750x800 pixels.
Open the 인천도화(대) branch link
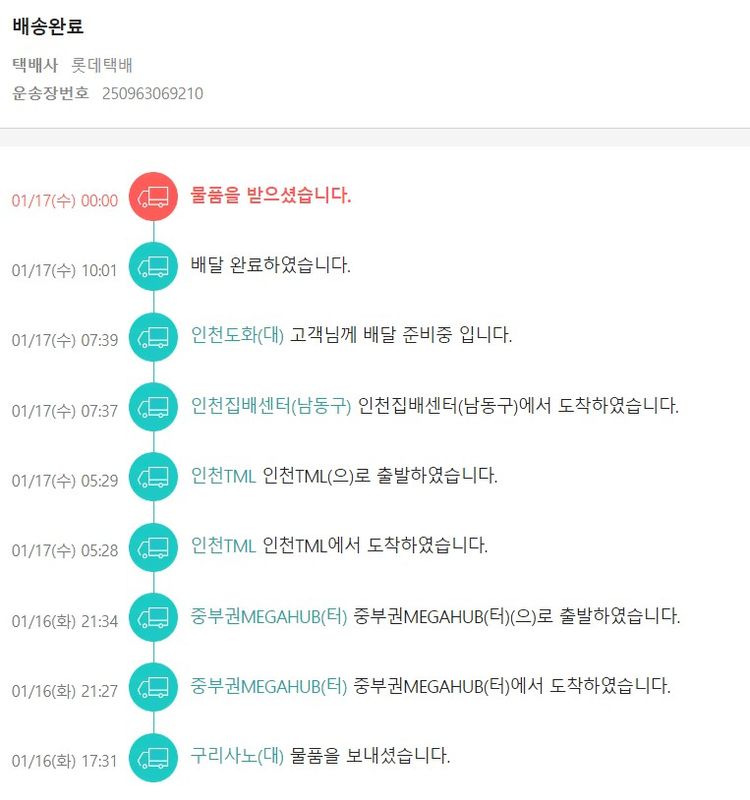point(237,335)
